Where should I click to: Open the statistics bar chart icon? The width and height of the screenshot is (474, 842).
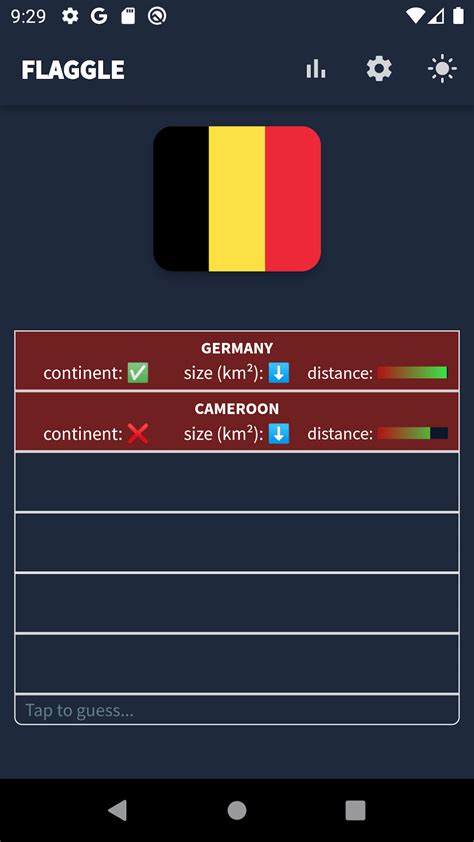pos(316,69)
